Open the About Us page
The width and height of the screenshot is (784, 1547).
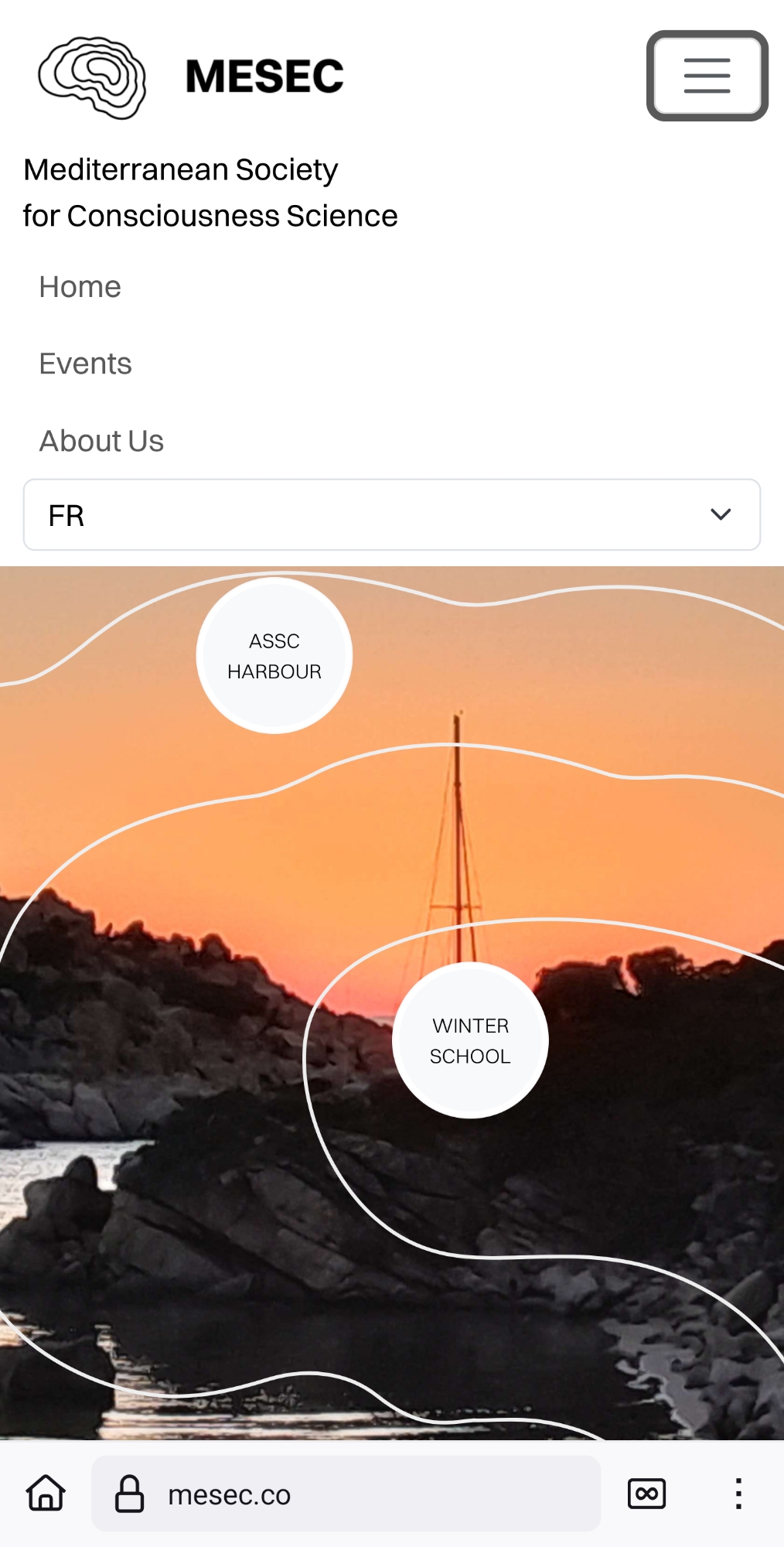coord(102,441)
